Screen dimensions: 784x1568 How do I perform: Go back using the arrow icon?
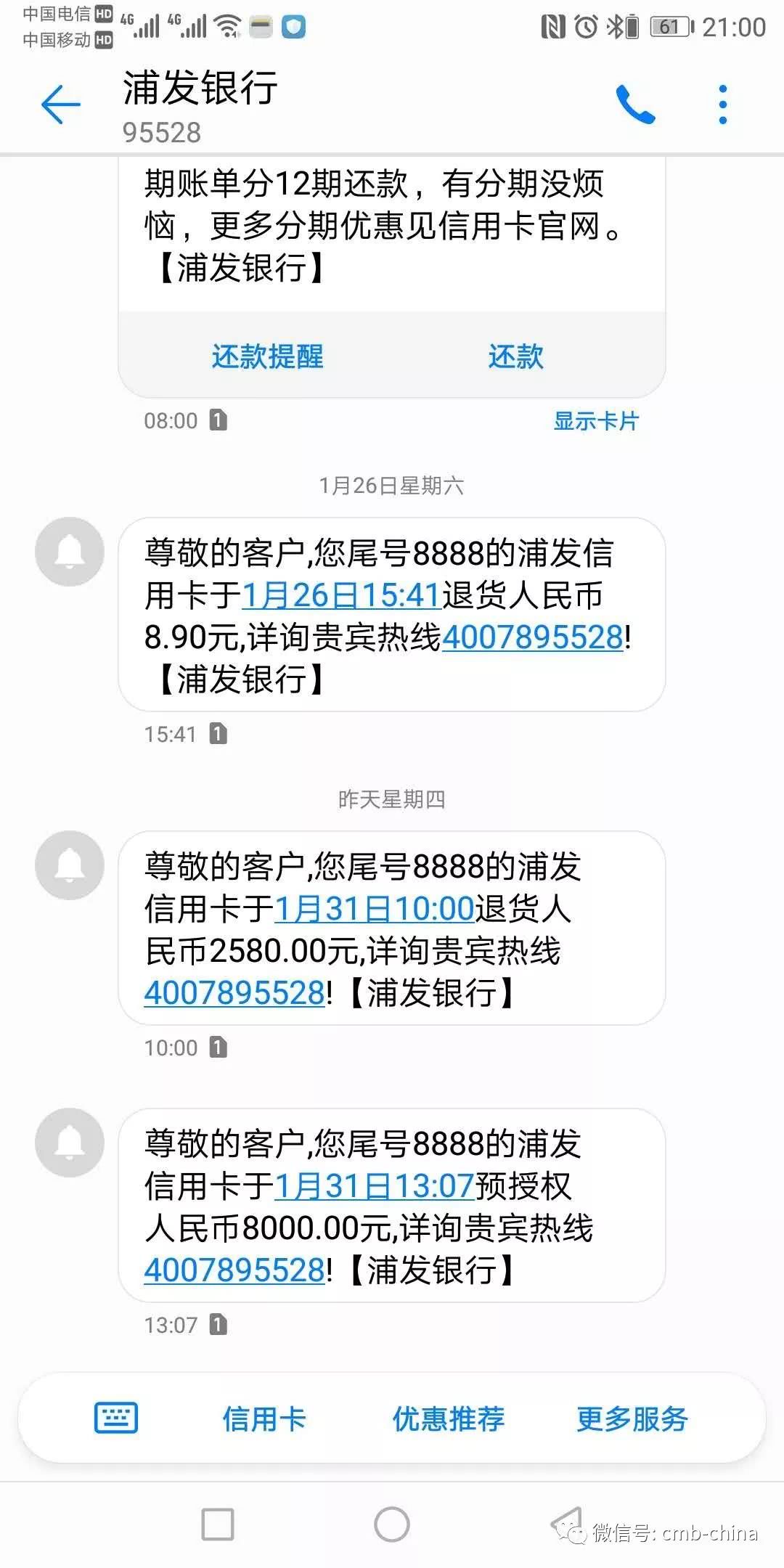(60, 105)
